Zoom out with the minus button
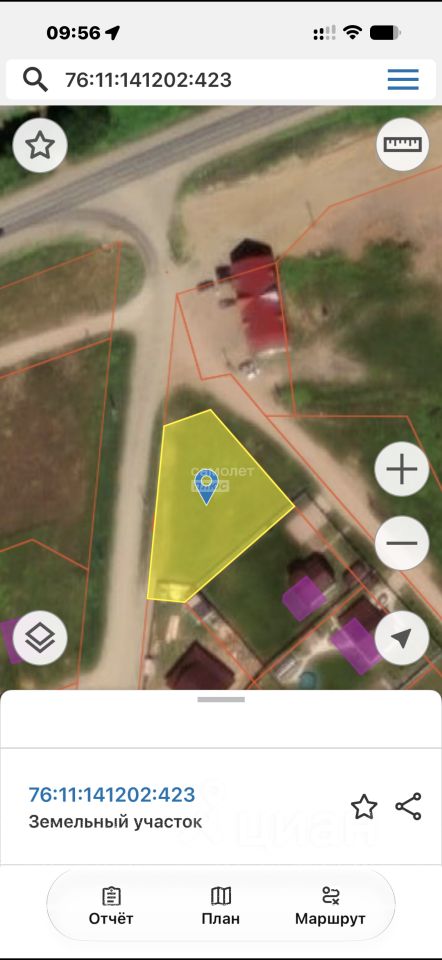Viewport: 442px width, 960px height. [x=402, y=543]
